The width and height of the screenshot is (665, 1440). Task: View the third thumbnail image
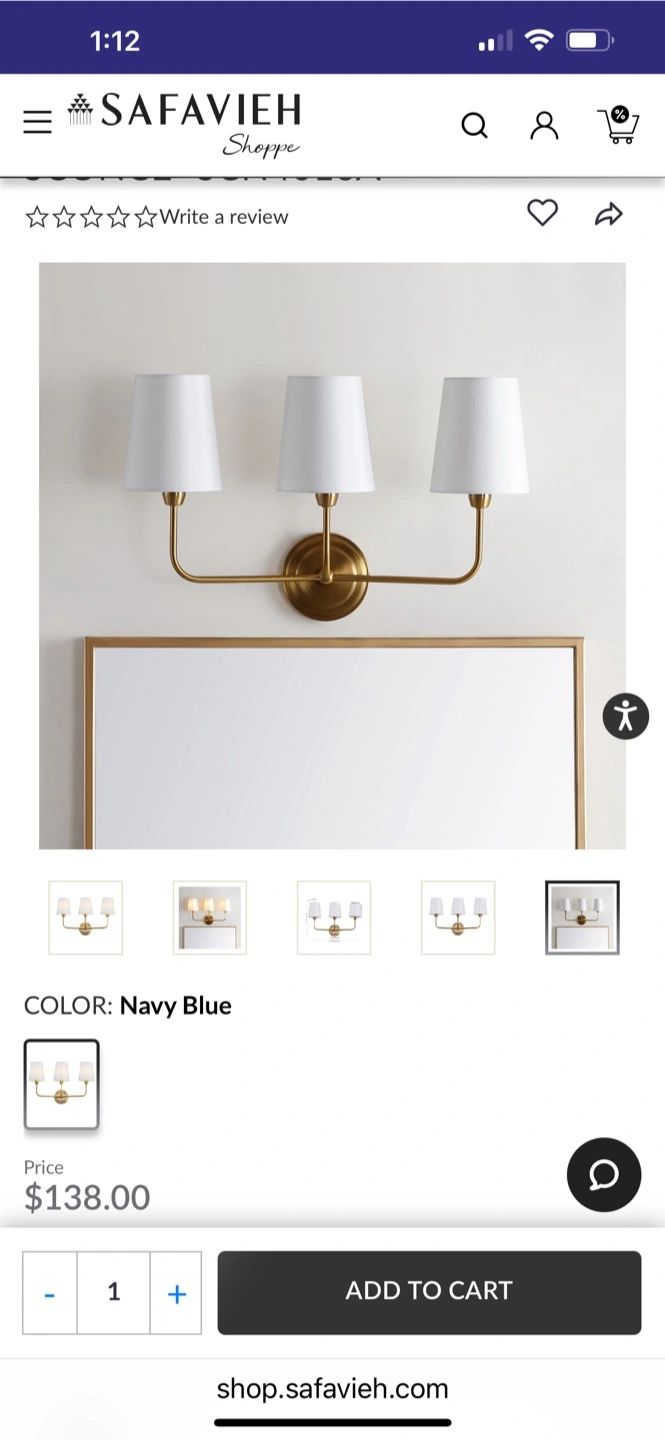coord(334,917)
